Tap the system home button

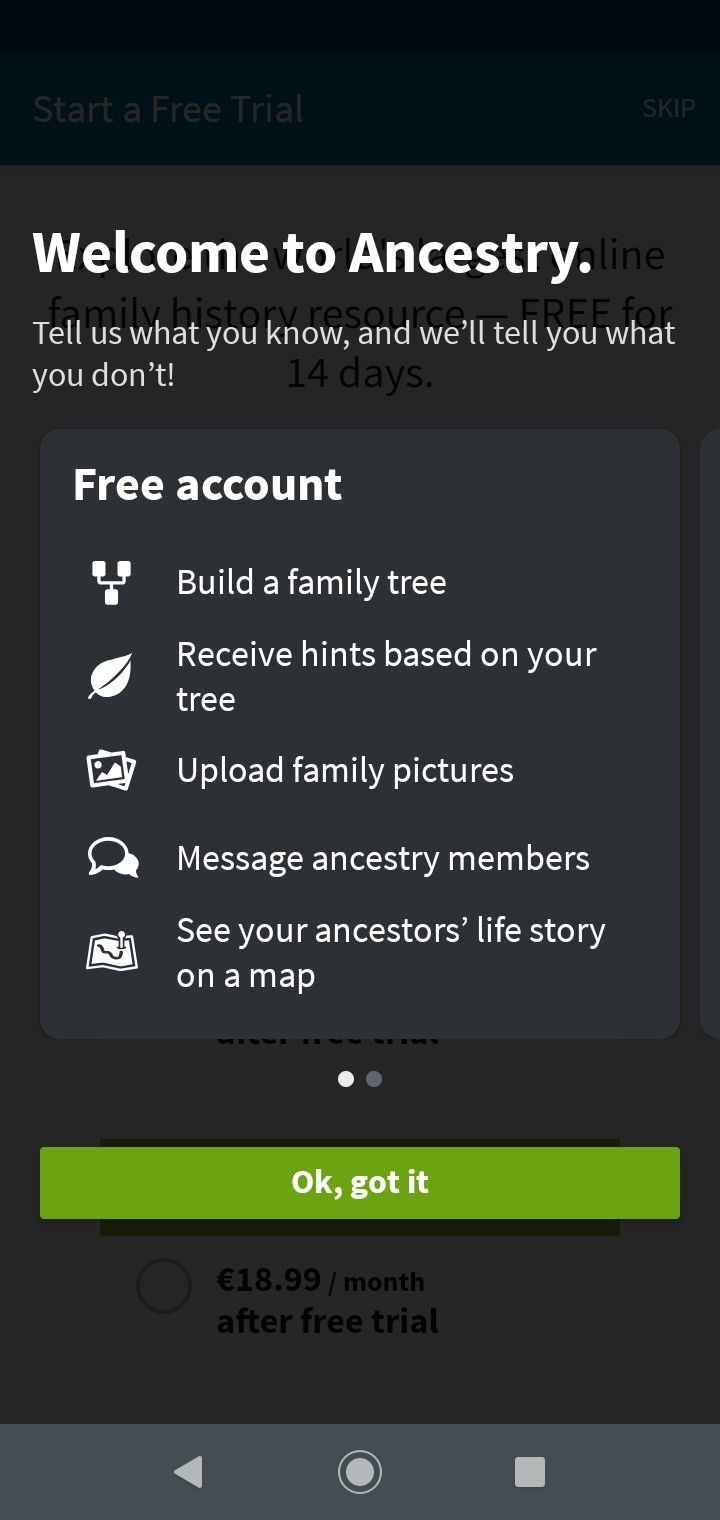[x=360, y=1472]
